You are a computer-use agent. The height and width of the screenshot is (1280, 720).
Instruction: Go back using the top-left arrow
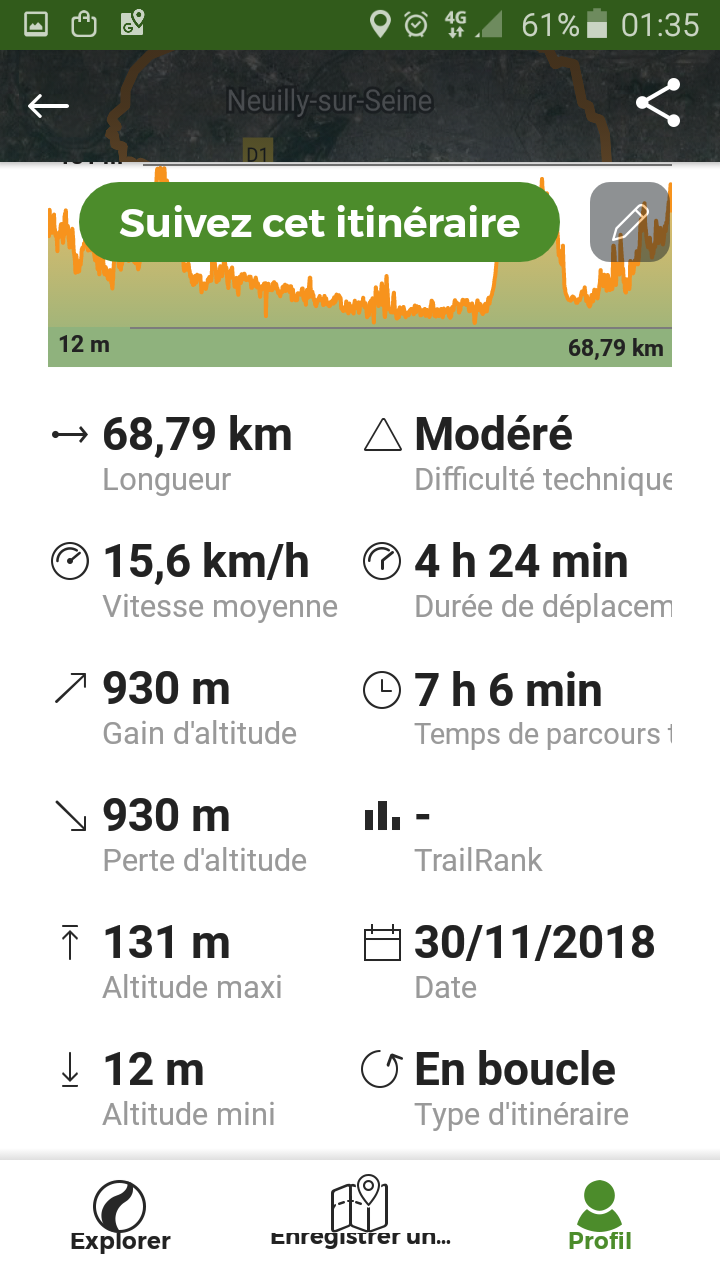(48, 105)
